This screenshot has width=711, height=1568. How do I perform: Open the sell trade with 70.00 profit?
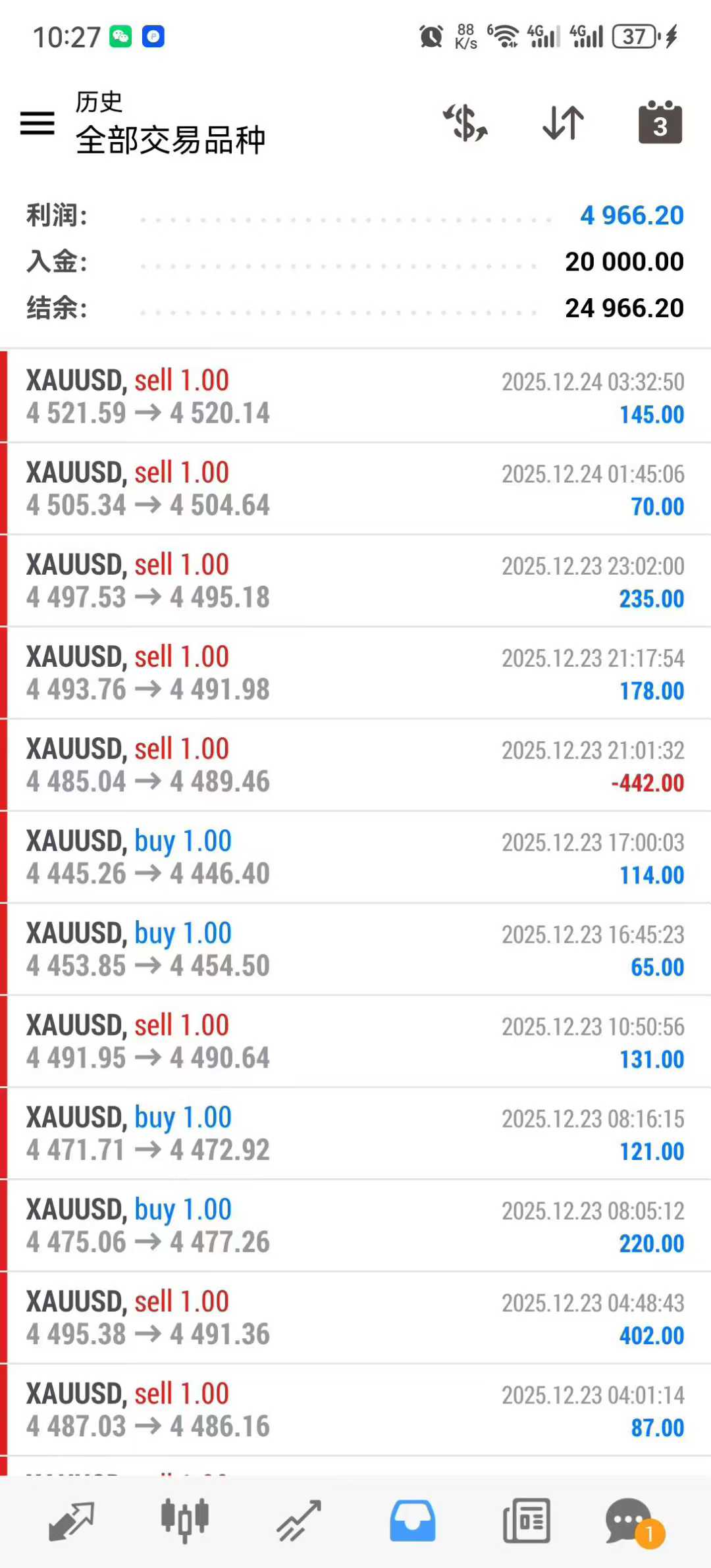click(355, 489)
